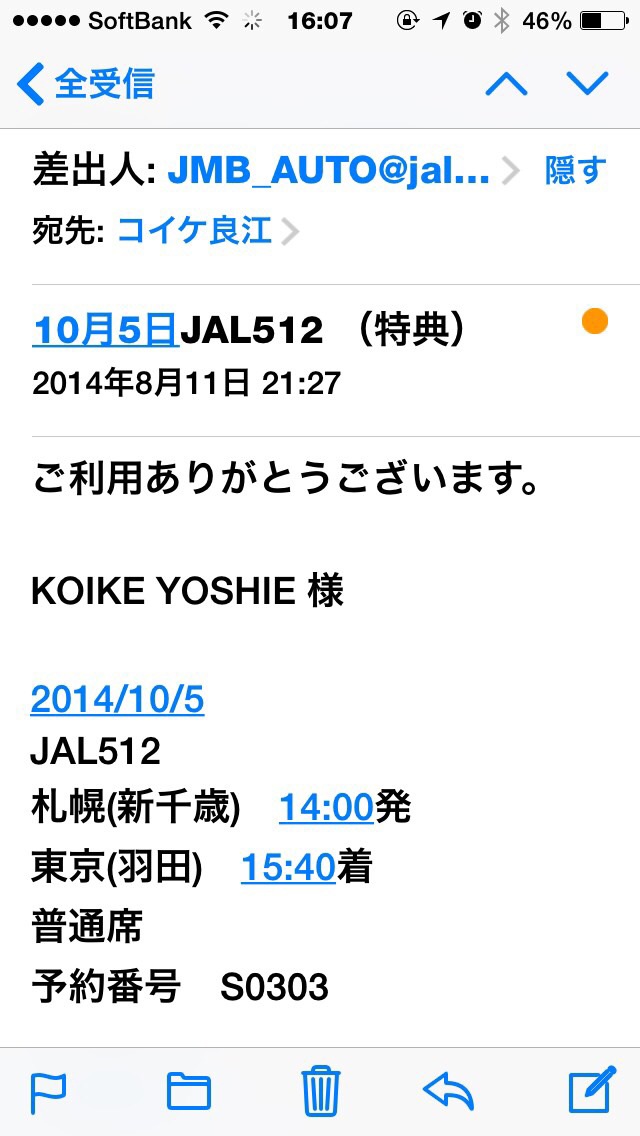This screenshot has width=640, height=1136.
Task: Go back to 全受信 mailbox
Action: (86, 84)
